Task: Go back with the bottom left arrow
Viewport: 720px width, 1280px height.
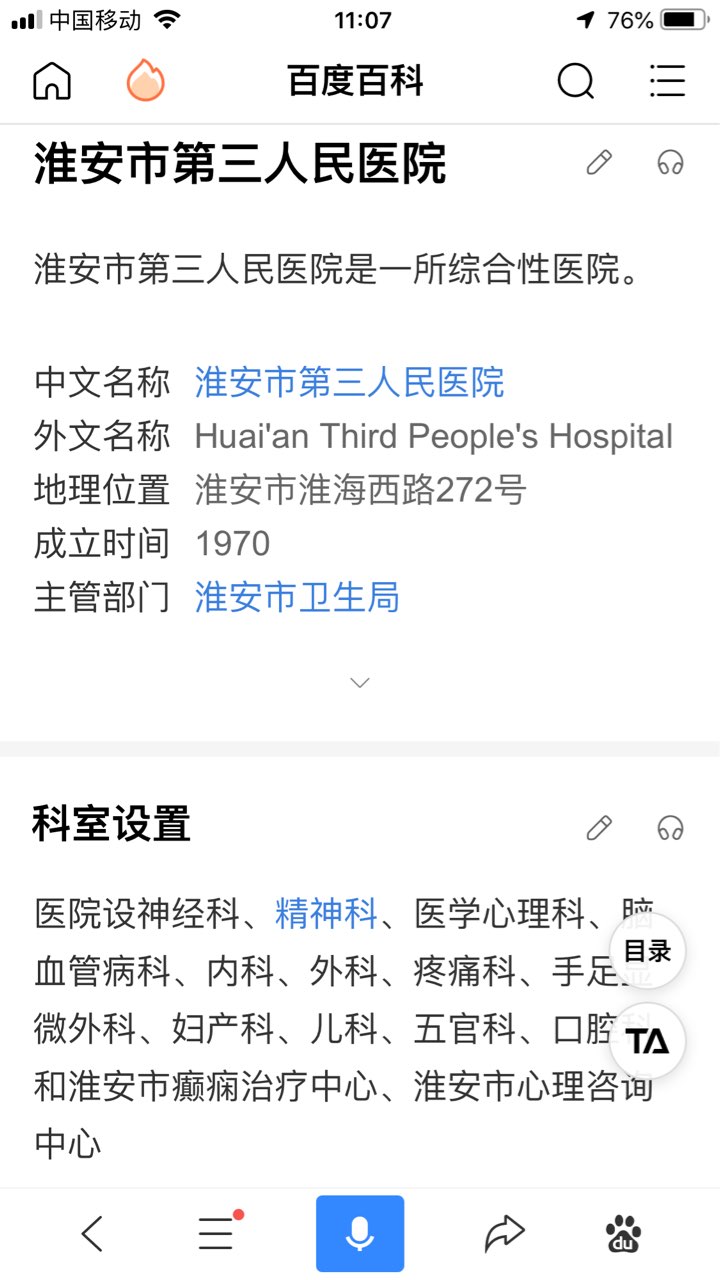Action: pos(92,1234)
